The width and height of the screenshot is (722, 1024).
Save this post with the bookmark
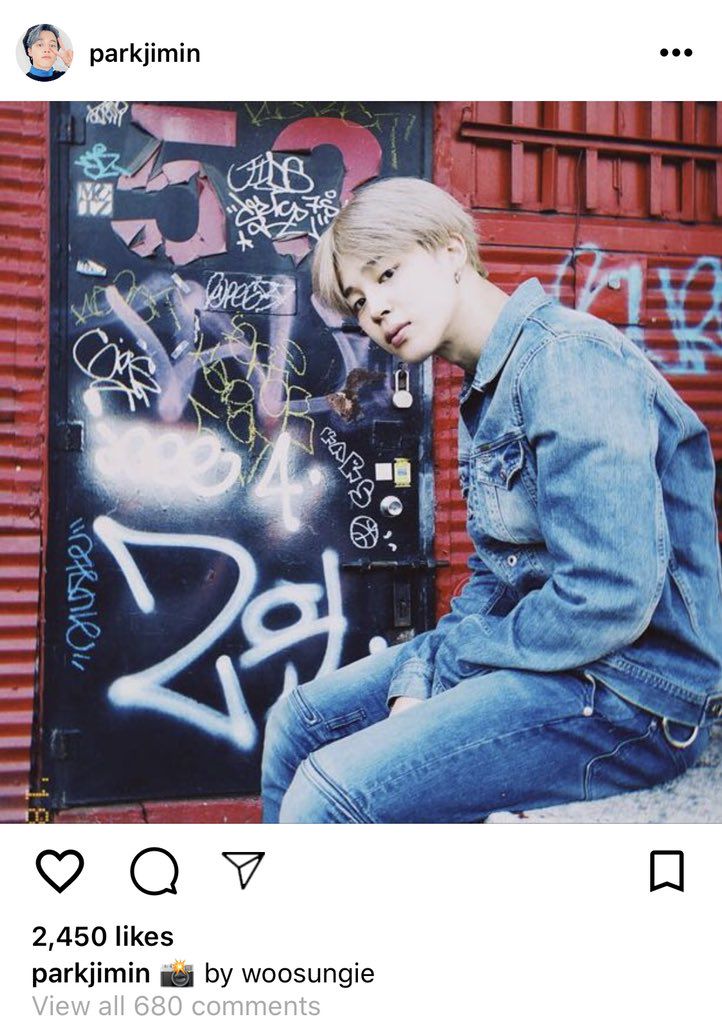(666, 871)
